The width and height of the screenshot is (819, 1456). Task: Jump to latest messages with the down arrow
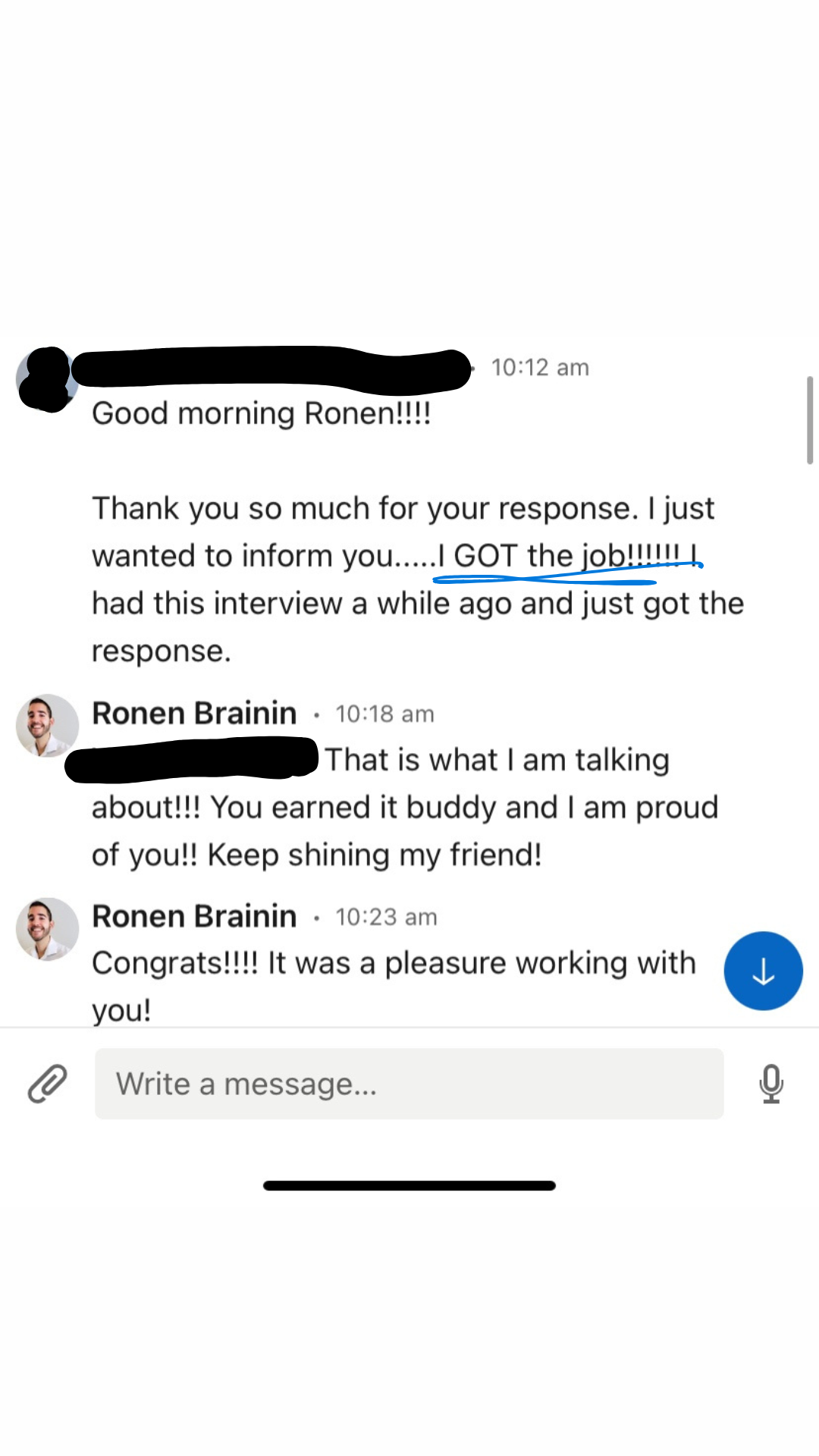[x=763, y=971]
